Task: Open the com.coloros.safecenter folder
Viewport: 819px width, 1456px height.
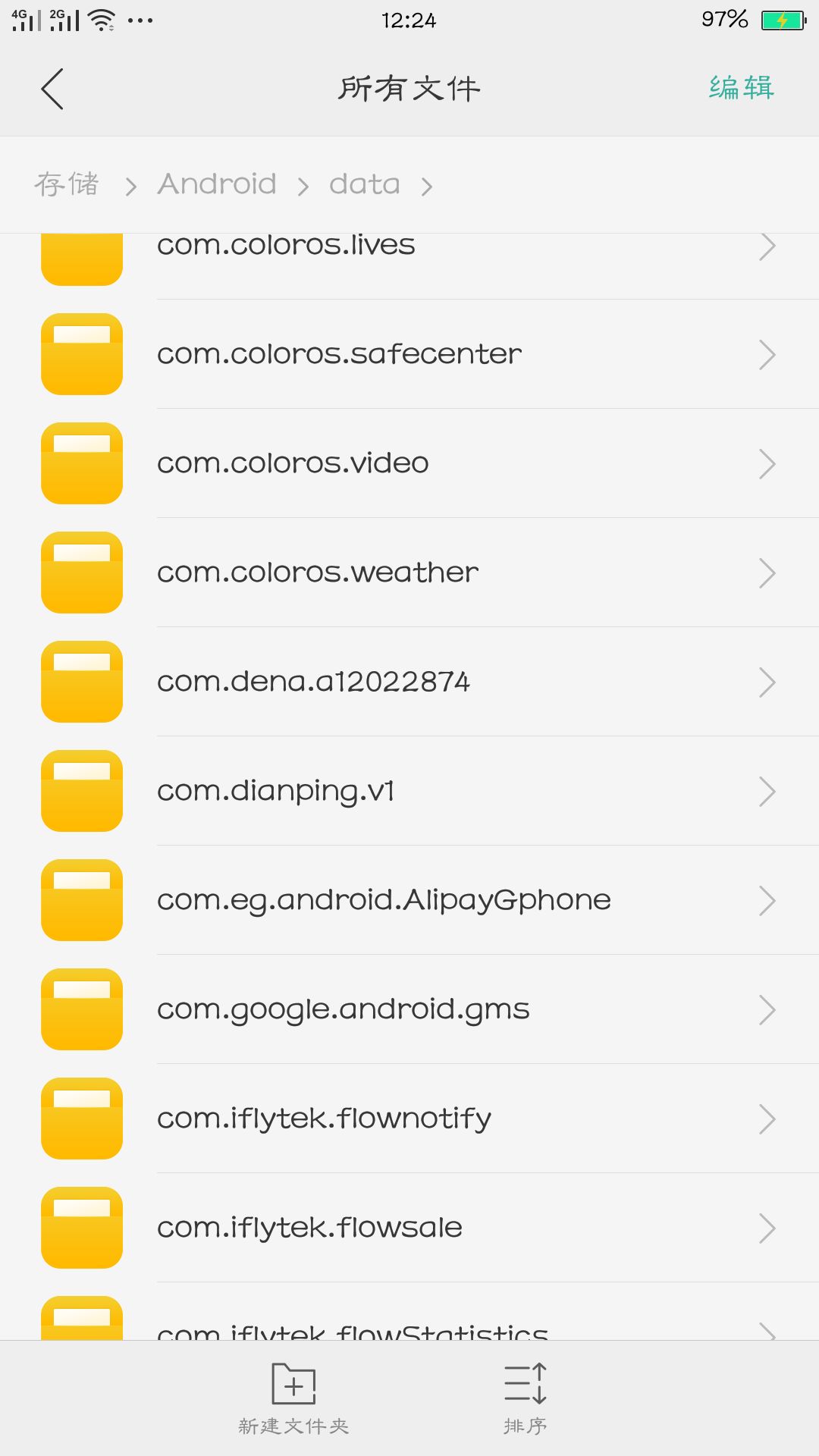Action: [x=409, y=354]
